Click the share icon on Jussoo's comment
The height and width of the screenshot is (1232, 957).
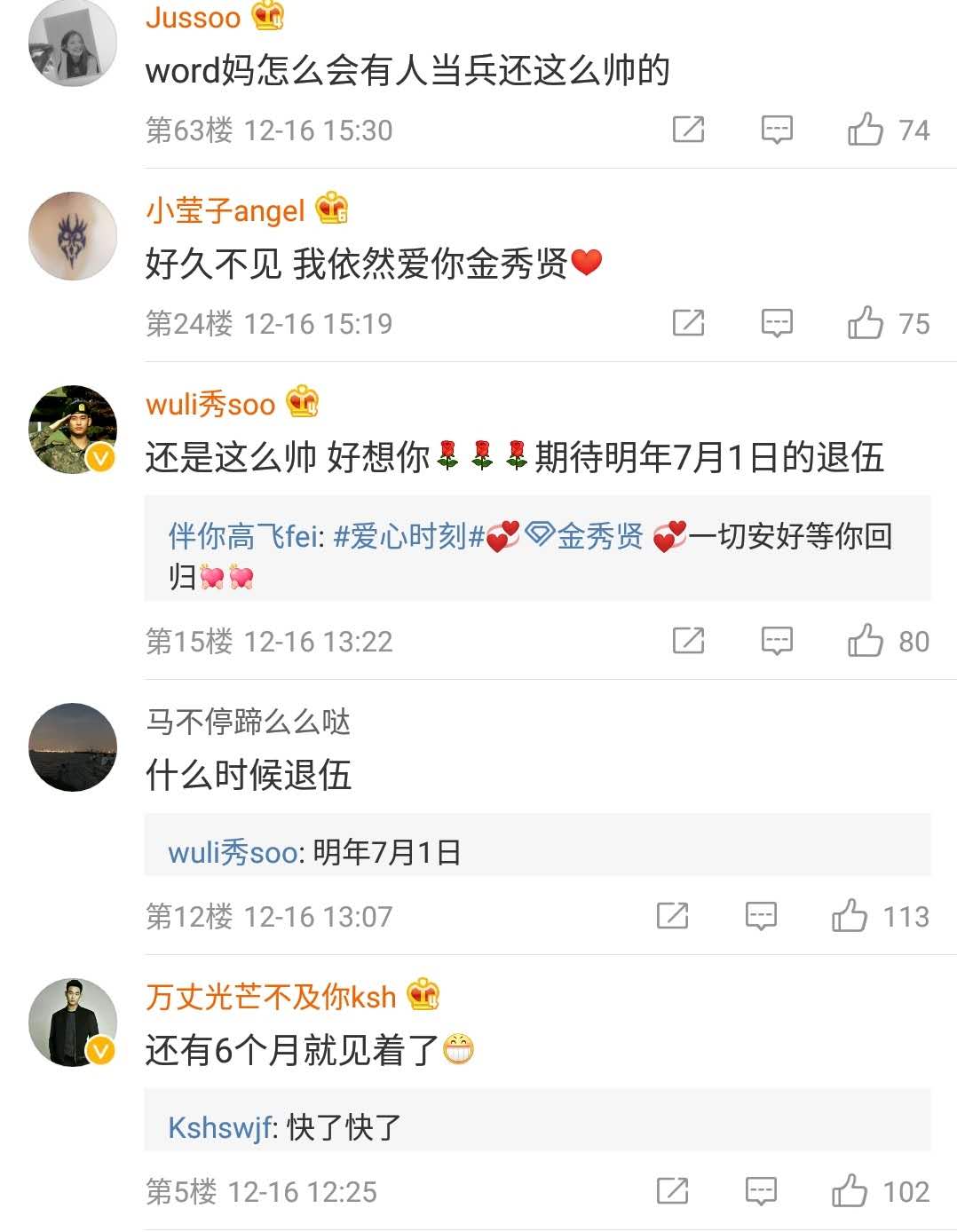coord(688,130)
